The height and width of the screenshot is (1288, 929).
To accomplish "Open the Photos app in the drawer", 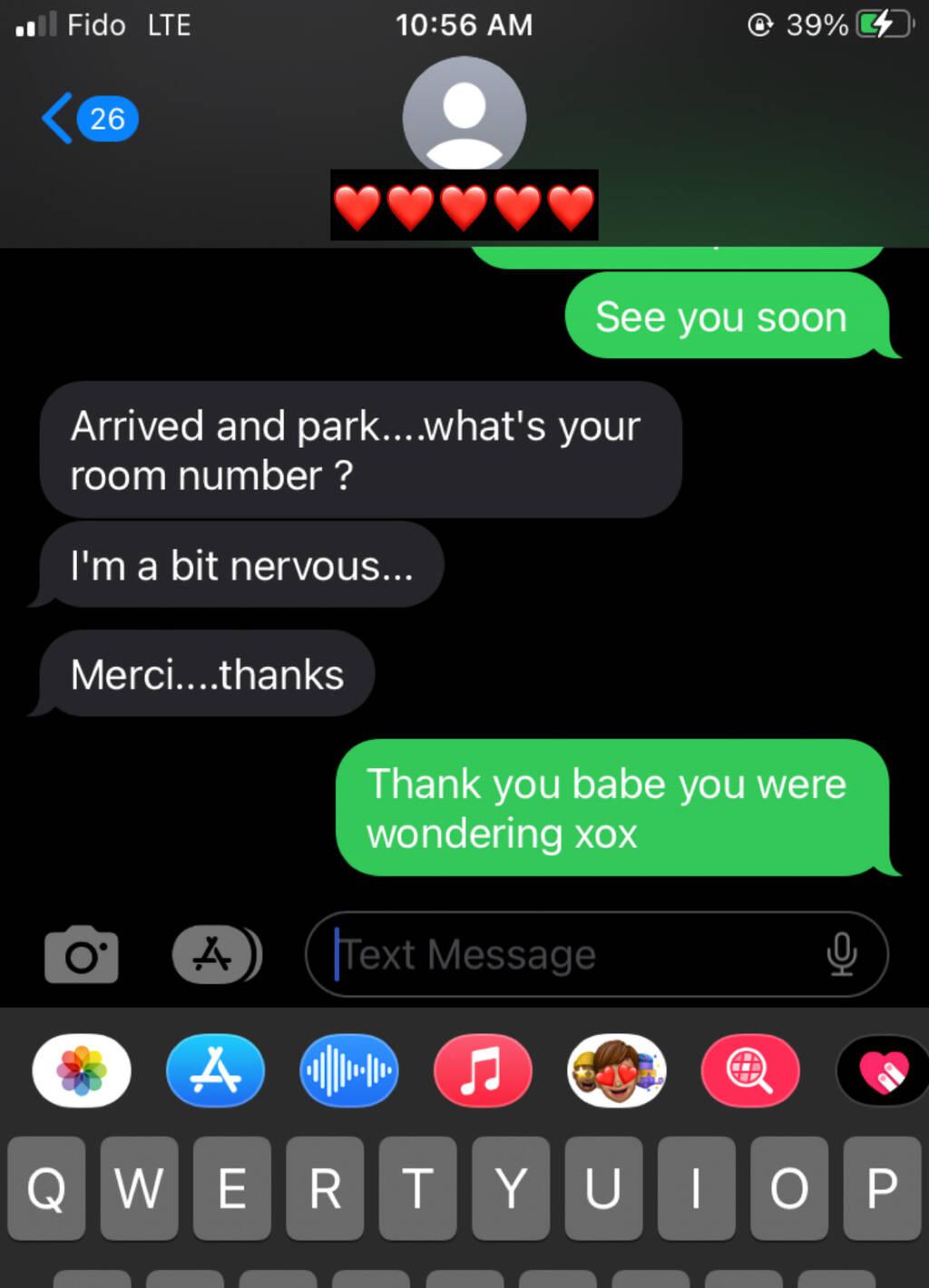I will tap(82, 1071).
